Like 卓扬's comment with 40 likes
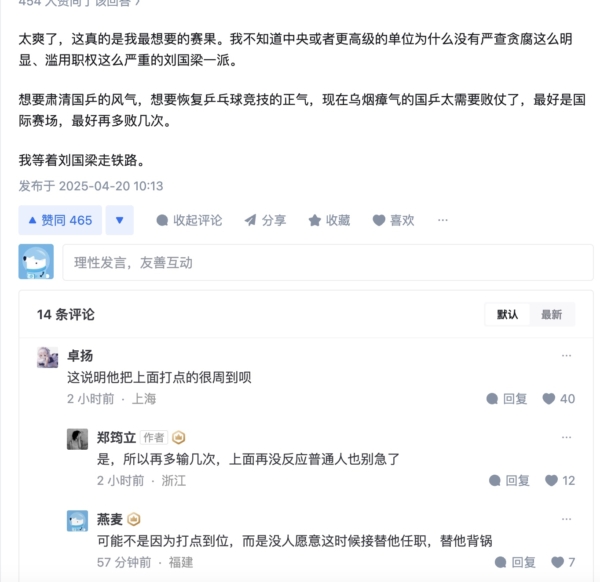600x582 pixels. [558, 398]
